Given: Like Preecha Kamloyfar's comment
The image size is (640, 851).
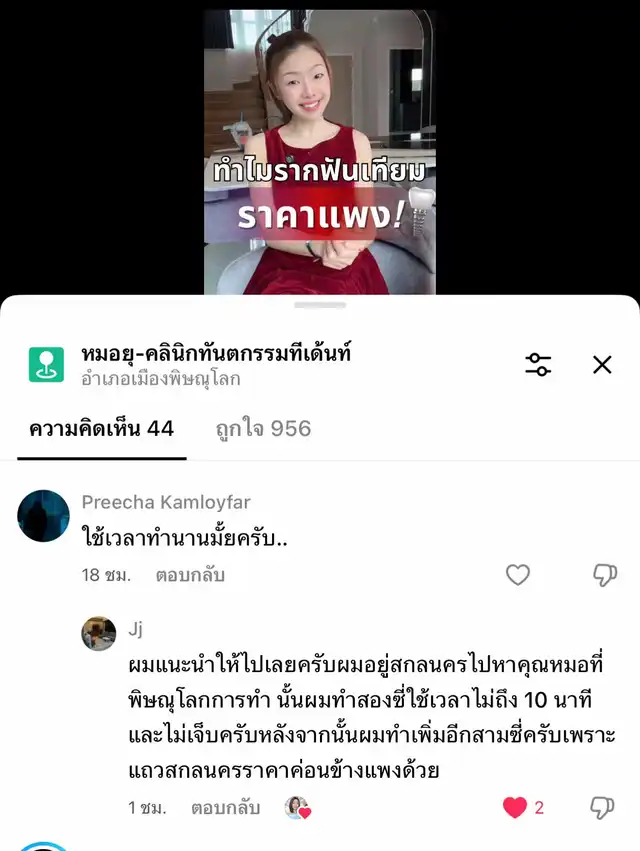Looking at the screenshot, I should coord(517,574).
